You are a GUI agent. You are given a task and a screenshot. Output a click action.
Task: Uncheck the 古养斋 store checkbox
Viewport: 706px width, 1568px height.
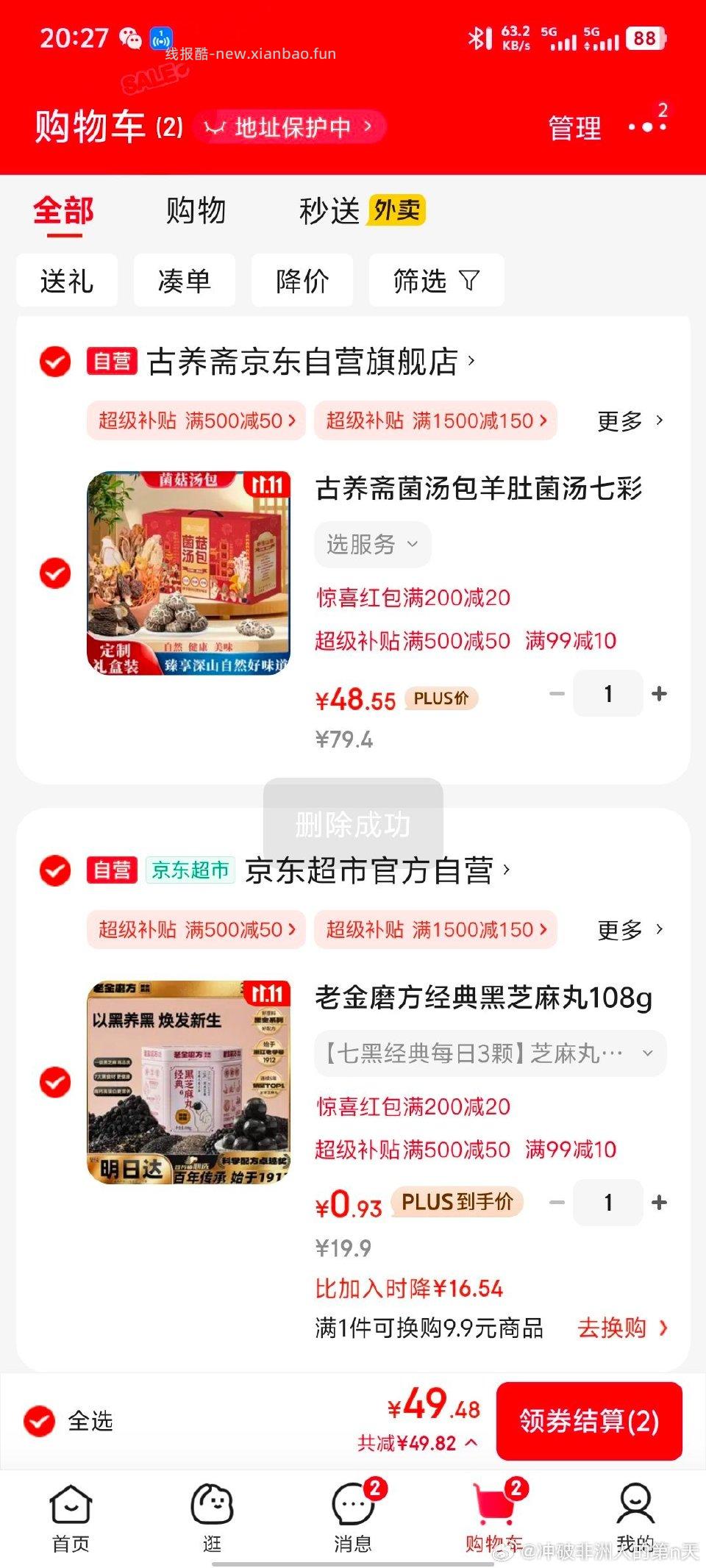coord(55,362)
